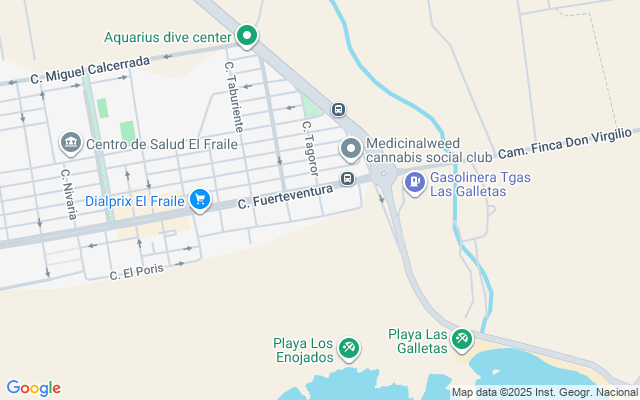640x400 pixels.
Task: Tap the bus stop near C. Tagoror
Action: [x=339, y=109]
